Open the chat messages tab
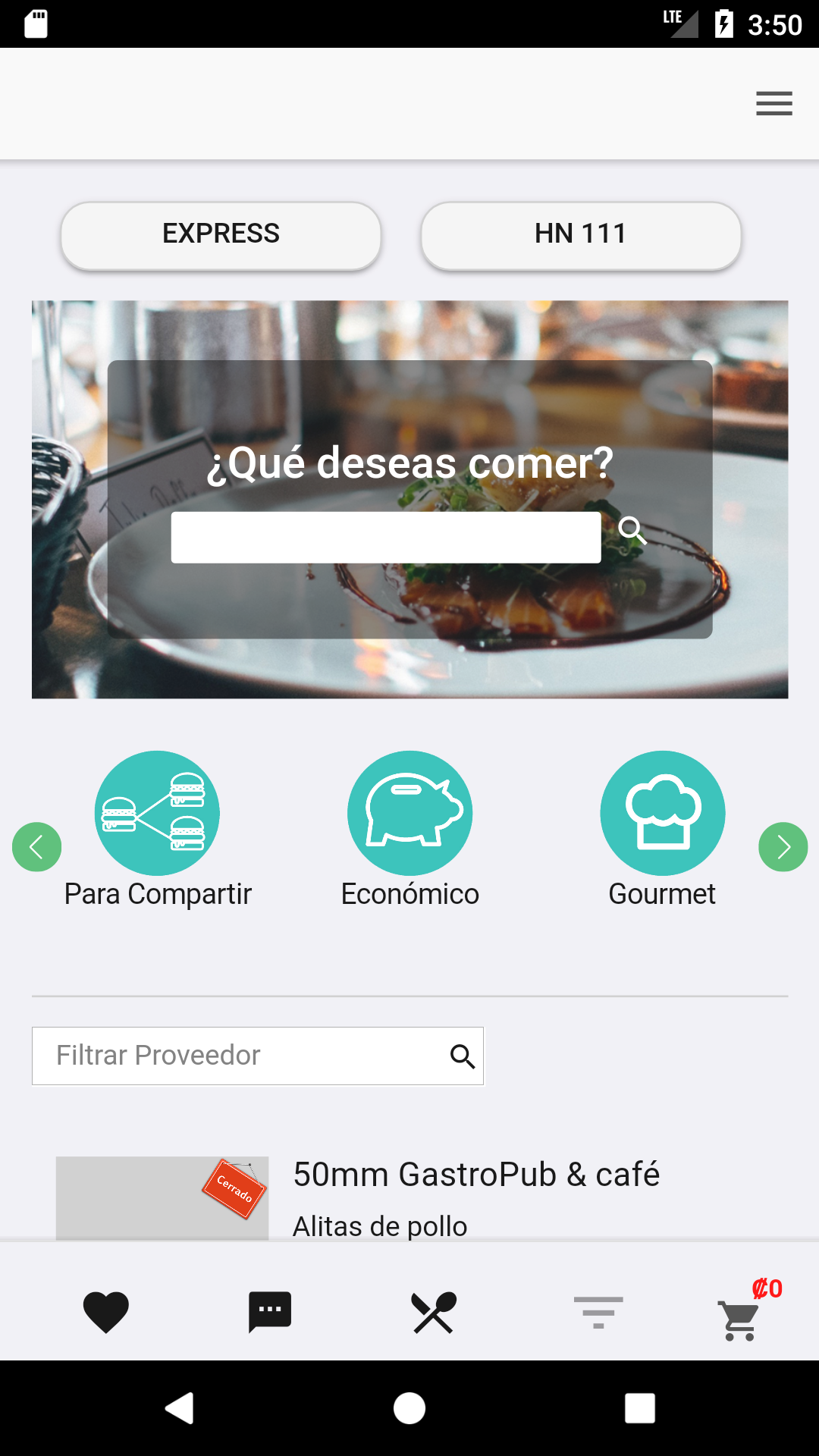The image size is (819, 1456). (270, 1312)
